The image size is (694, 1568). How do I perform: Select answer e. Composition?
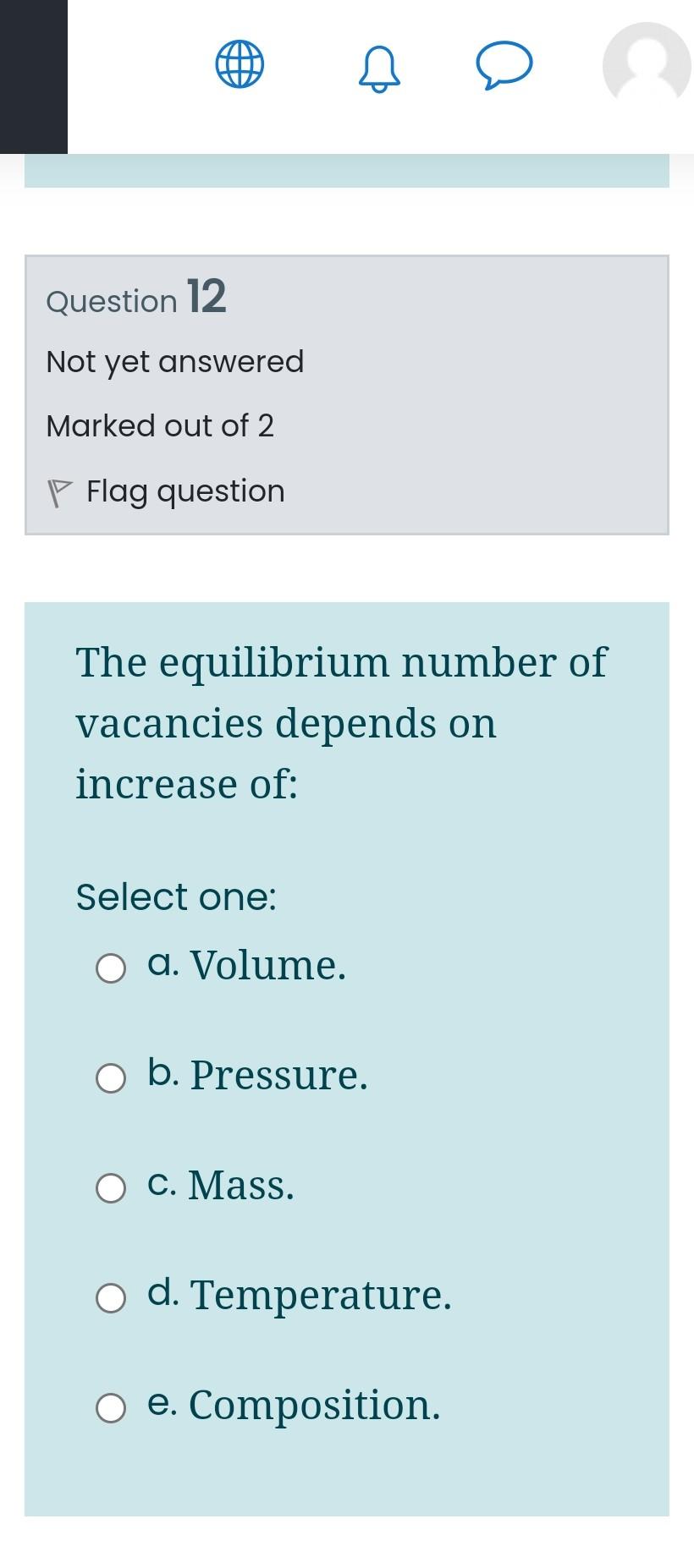pyautogui.click(x=111, y=1408)
